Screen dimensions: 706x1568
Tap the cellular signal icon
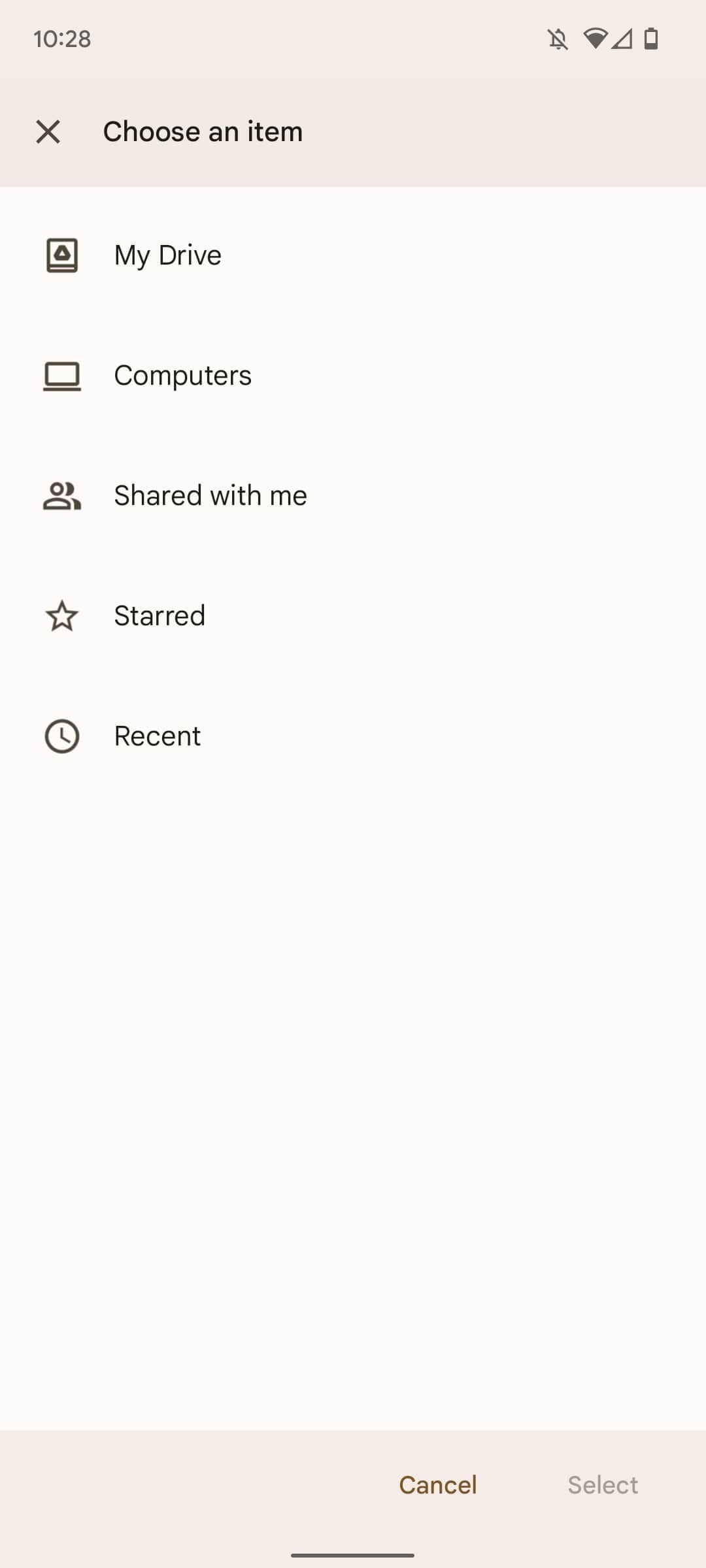(623, 41)
